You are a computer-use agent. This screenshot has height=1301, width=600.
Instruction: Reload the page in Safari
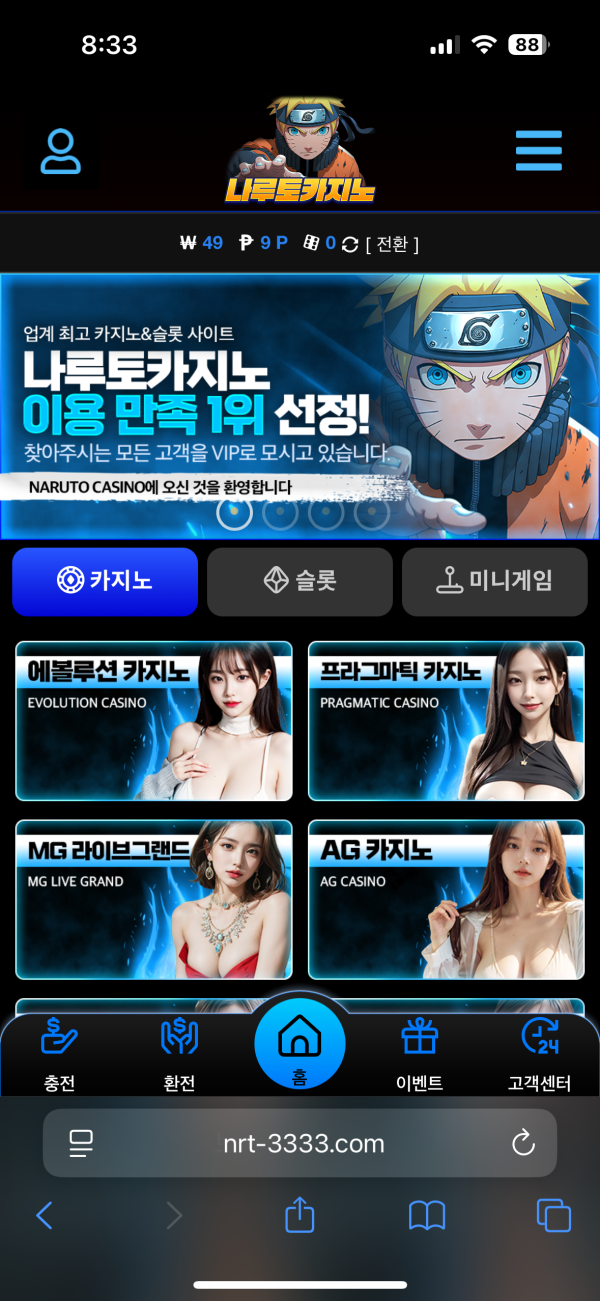coord(523,1144)
